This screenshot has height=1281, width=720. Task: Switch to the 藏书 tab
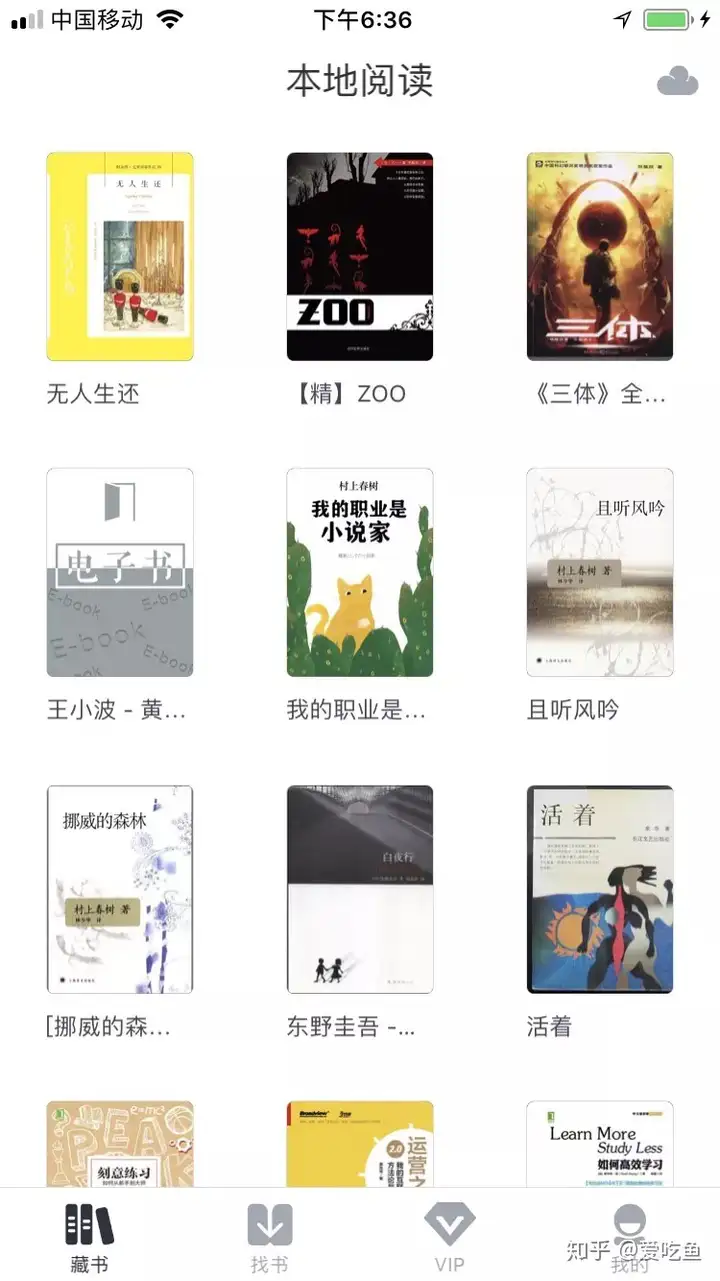pyautogui.click(x=90, y=1238)
